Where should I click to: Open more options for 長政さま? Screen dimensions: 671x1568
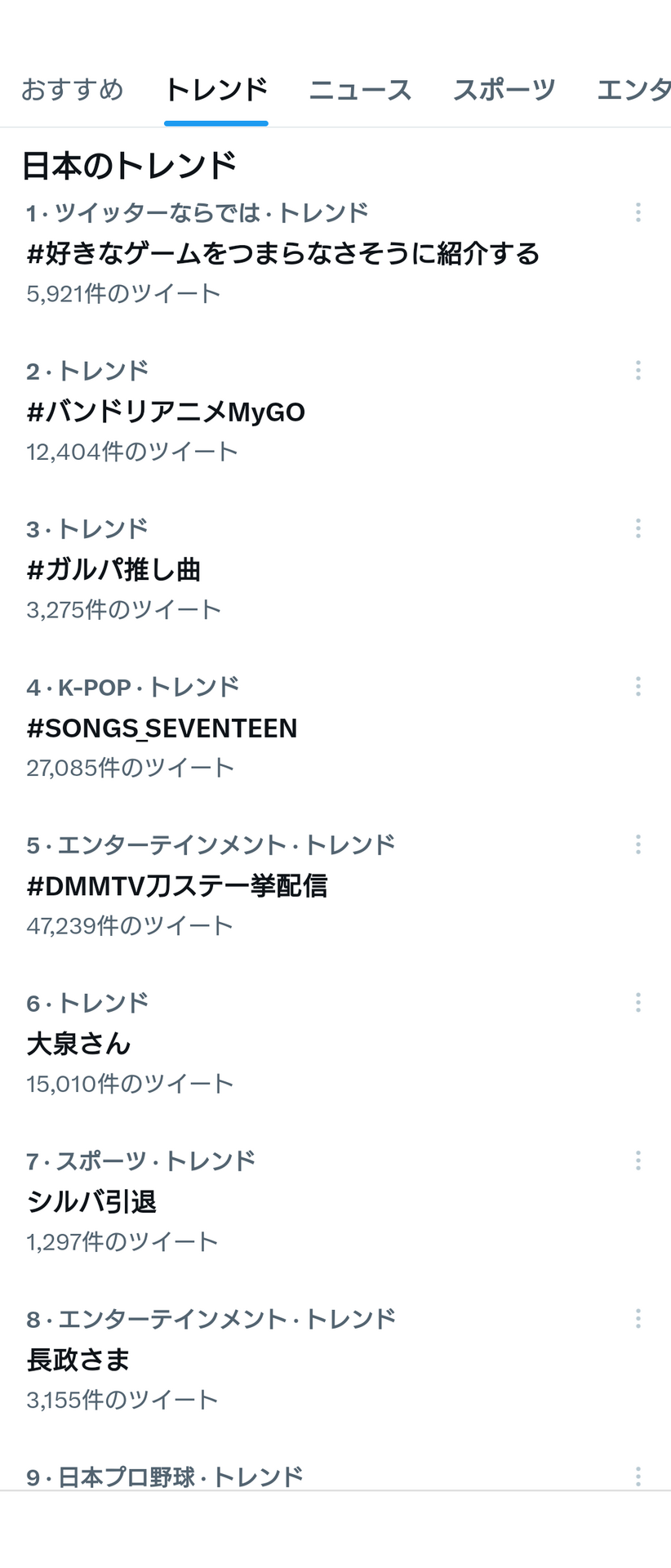(x=638, y=1319)
